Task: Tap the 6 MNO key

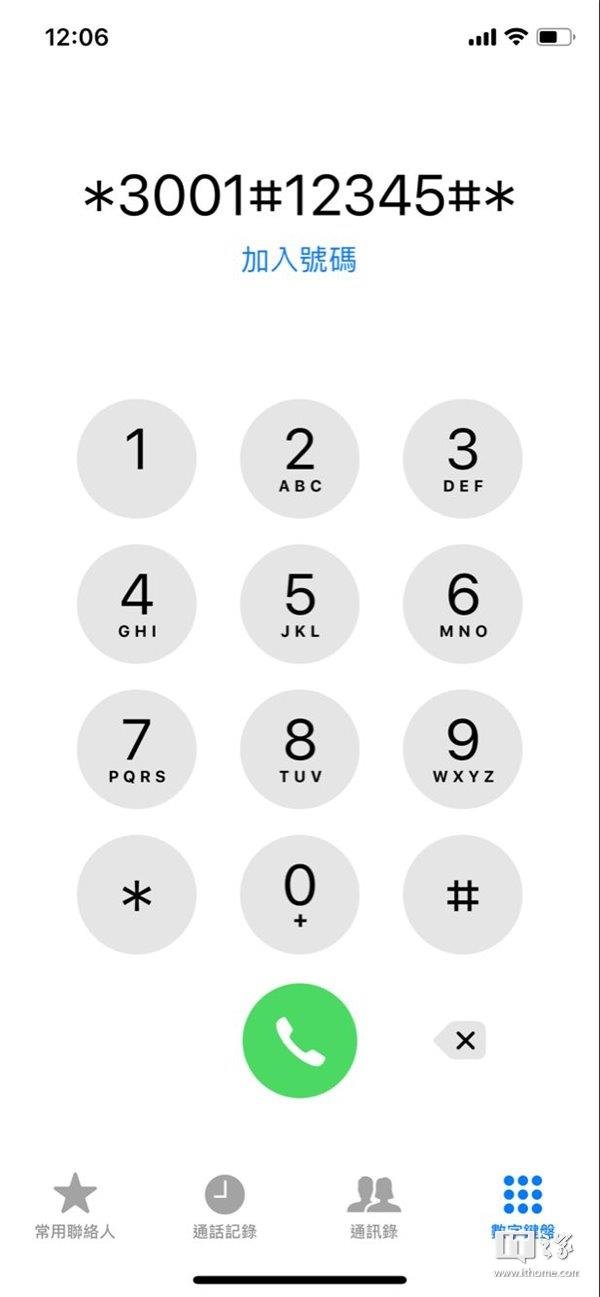Action: (x=462, y=604)
